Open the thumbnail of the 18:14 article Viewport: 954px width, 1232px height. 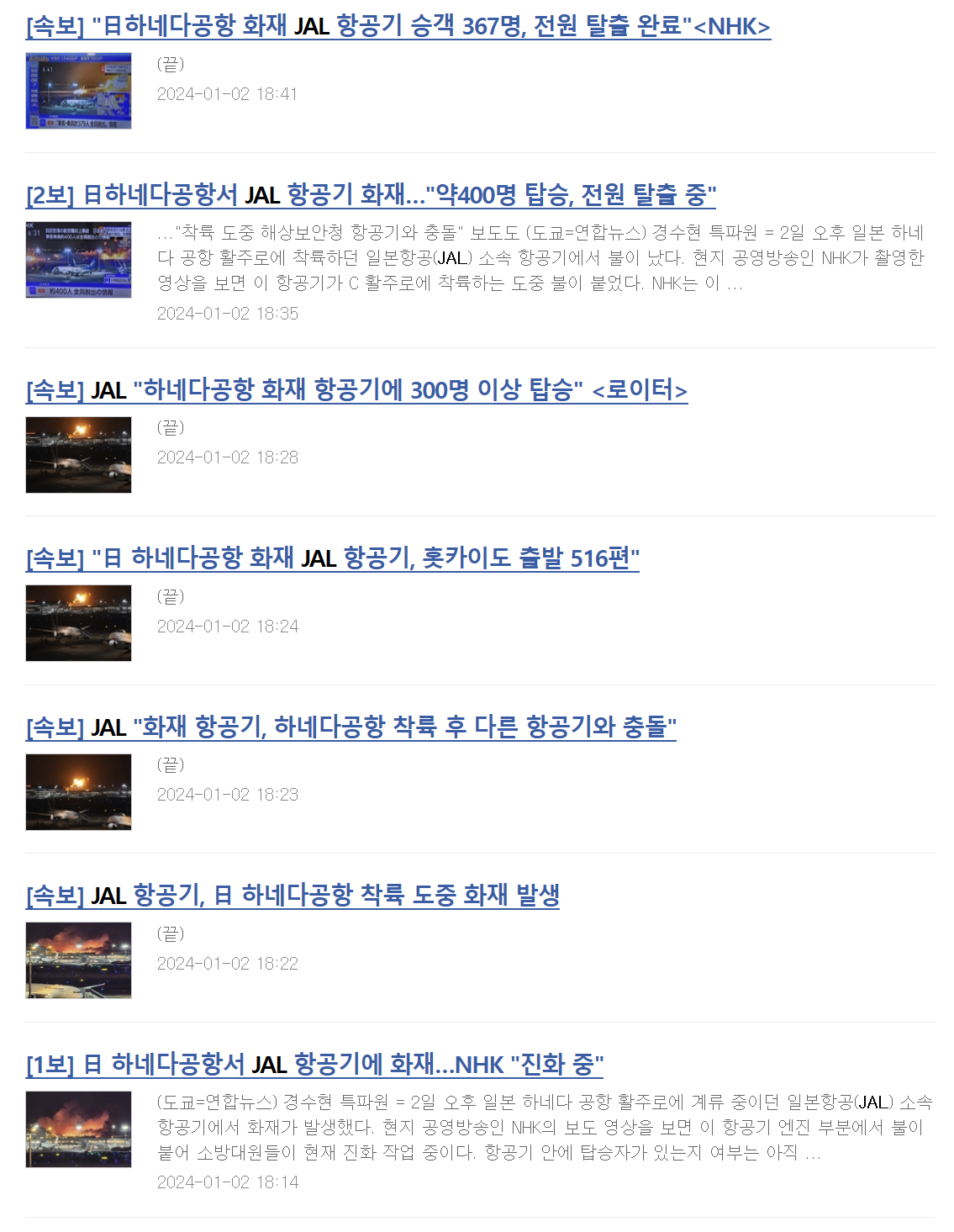(x=78, y=1129)
